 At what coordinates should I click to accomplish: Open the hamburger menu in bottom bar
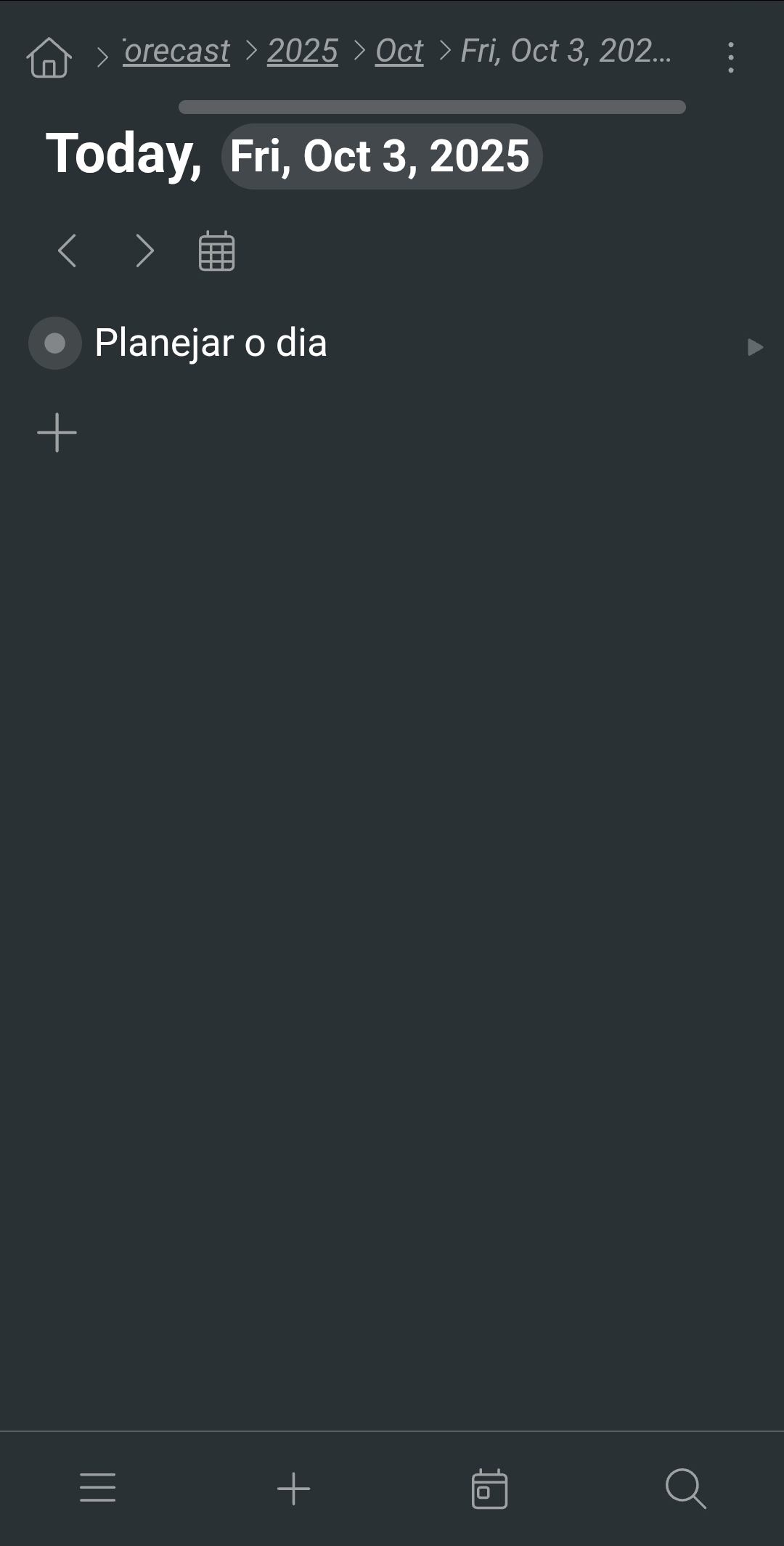[x=97, y=1488]
